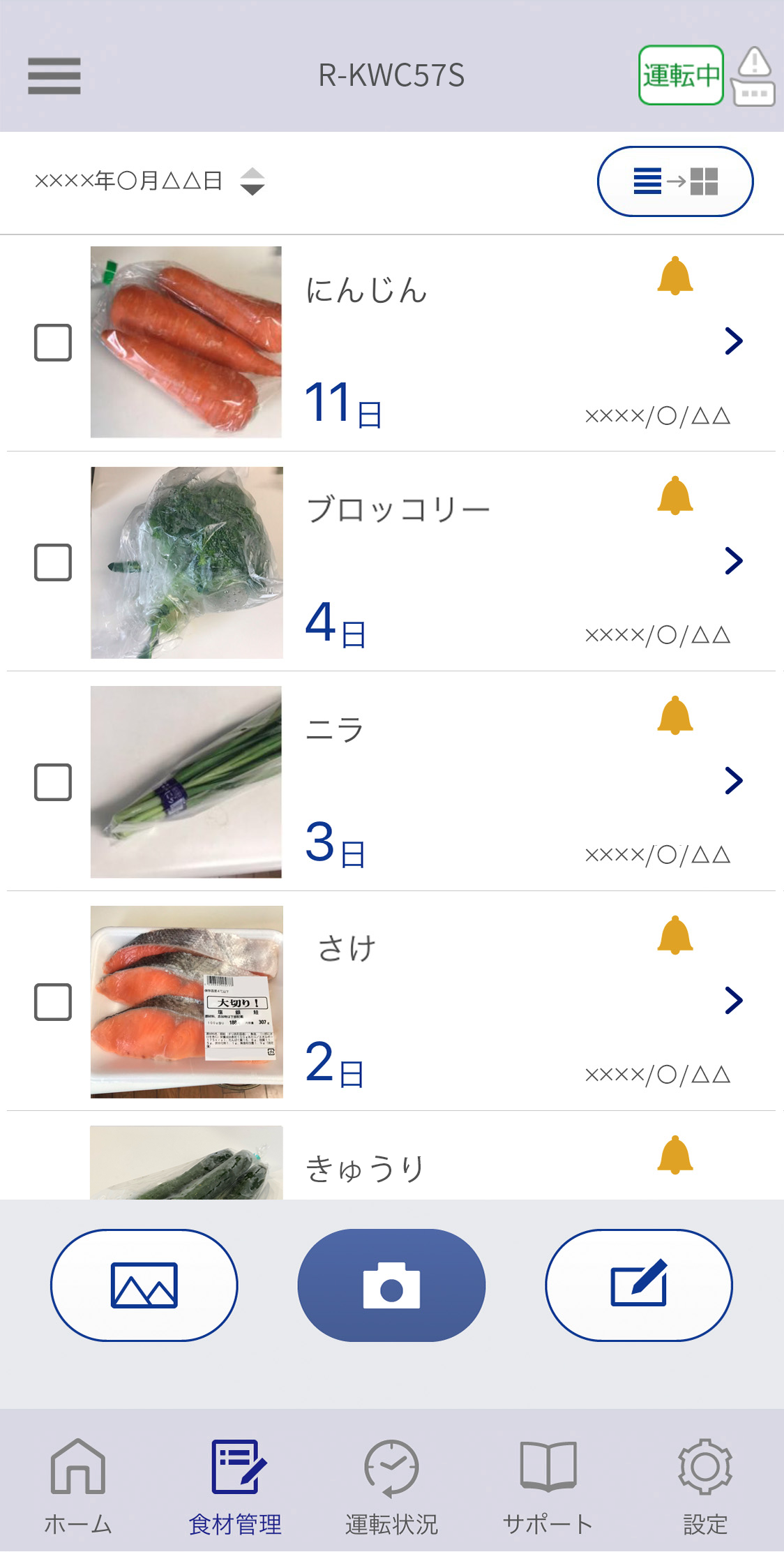This screenshot has width=784, height=1552.
Task: Toggle the alert bell for ニラ
Action: click(674, 715)
